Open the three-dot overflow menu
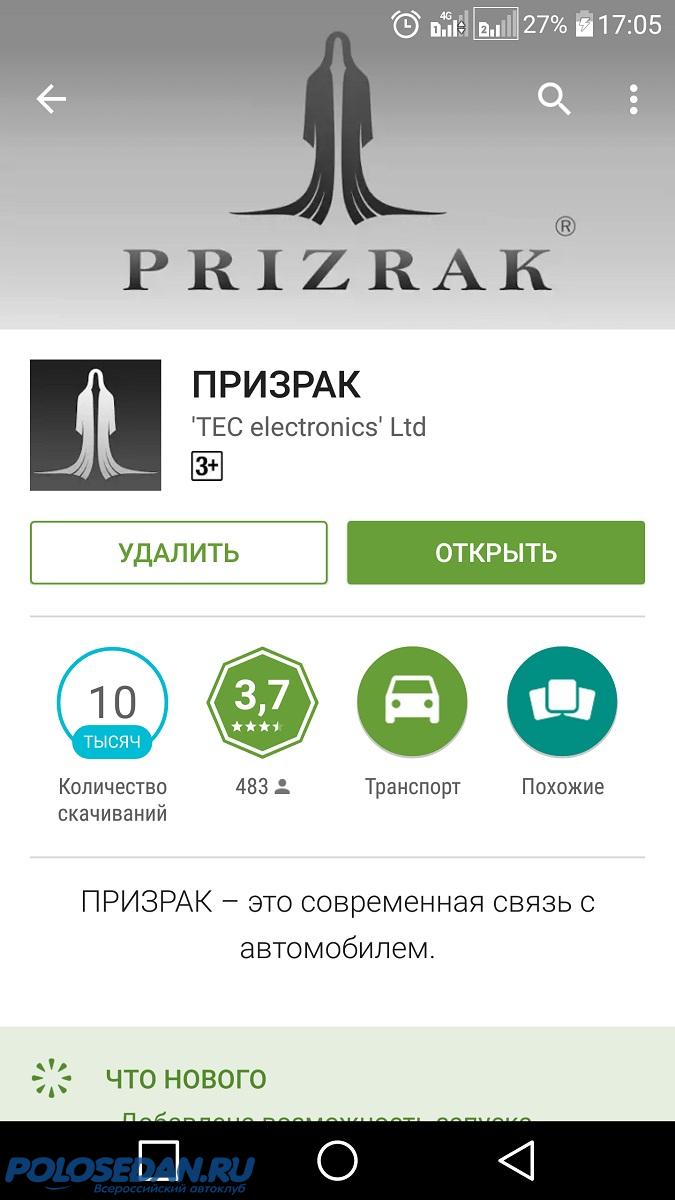The height and width of the screenshot is (1200, 675). (x=634, y=98)
